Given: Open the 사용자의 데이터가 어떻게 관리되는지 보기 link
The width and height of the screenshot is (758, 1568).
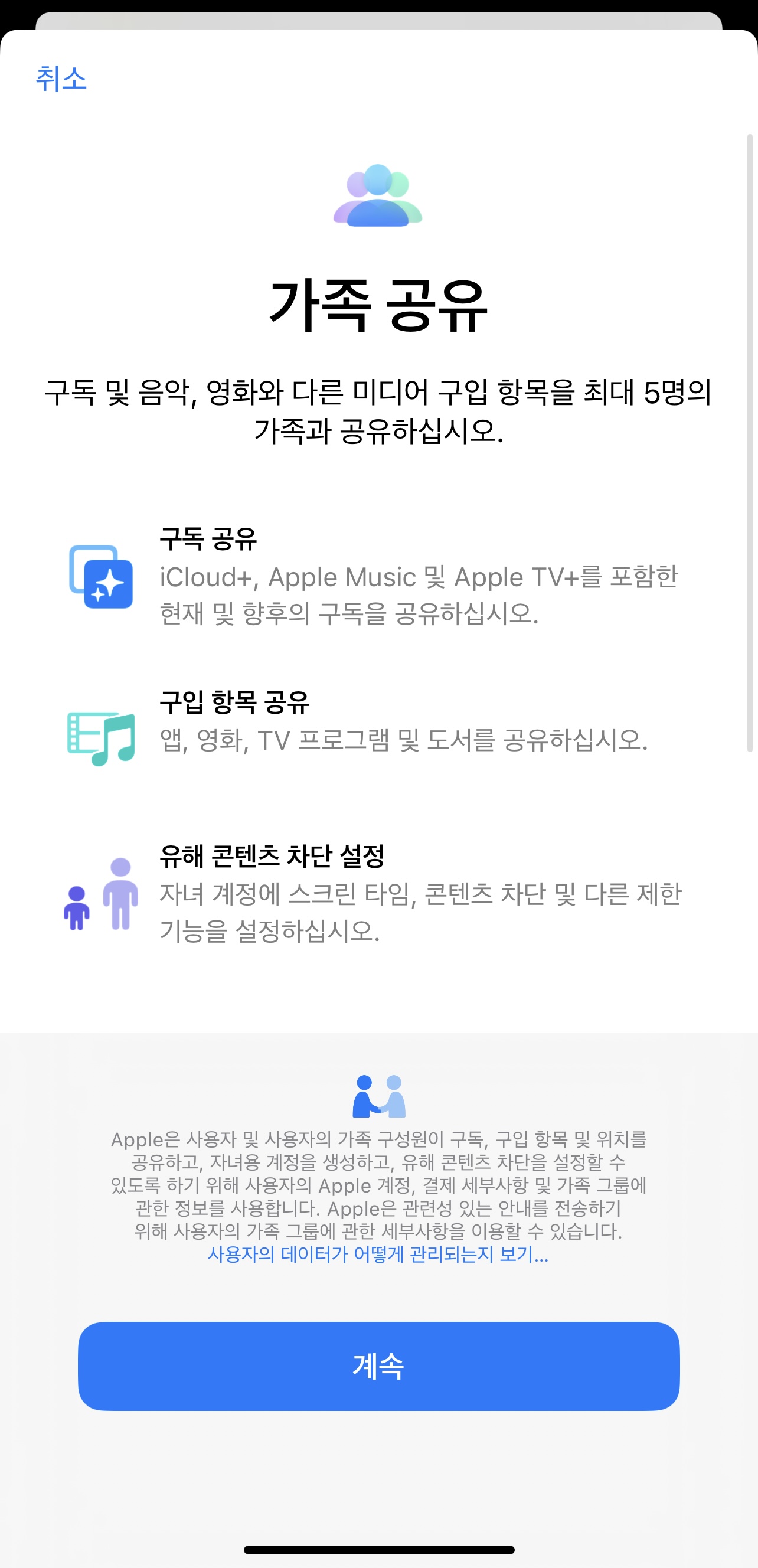Looking at the screenshot, I should (378, 1255).
